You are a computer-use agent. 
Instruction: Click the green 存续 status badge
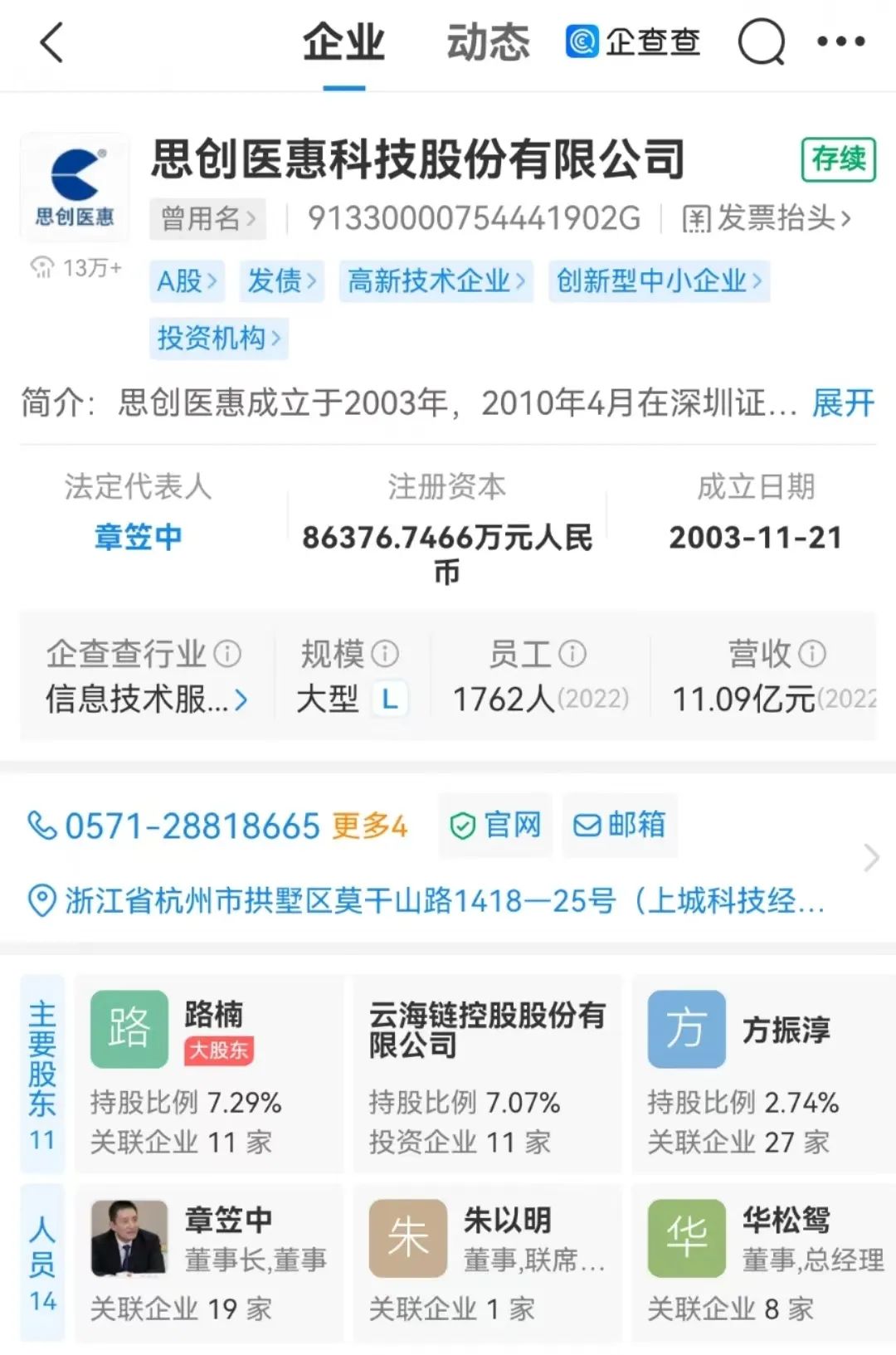click(837, 159)
